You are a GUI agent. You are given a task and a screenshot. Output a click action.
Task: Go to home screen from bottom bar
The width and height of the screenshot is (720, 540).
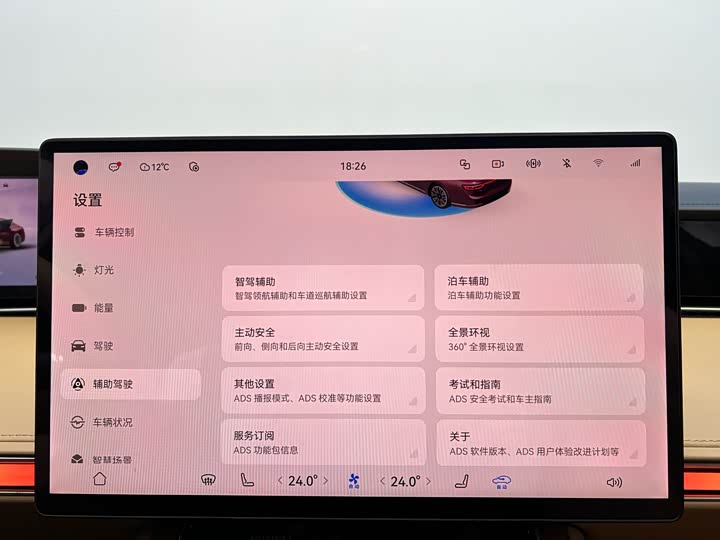coord(99,479)
